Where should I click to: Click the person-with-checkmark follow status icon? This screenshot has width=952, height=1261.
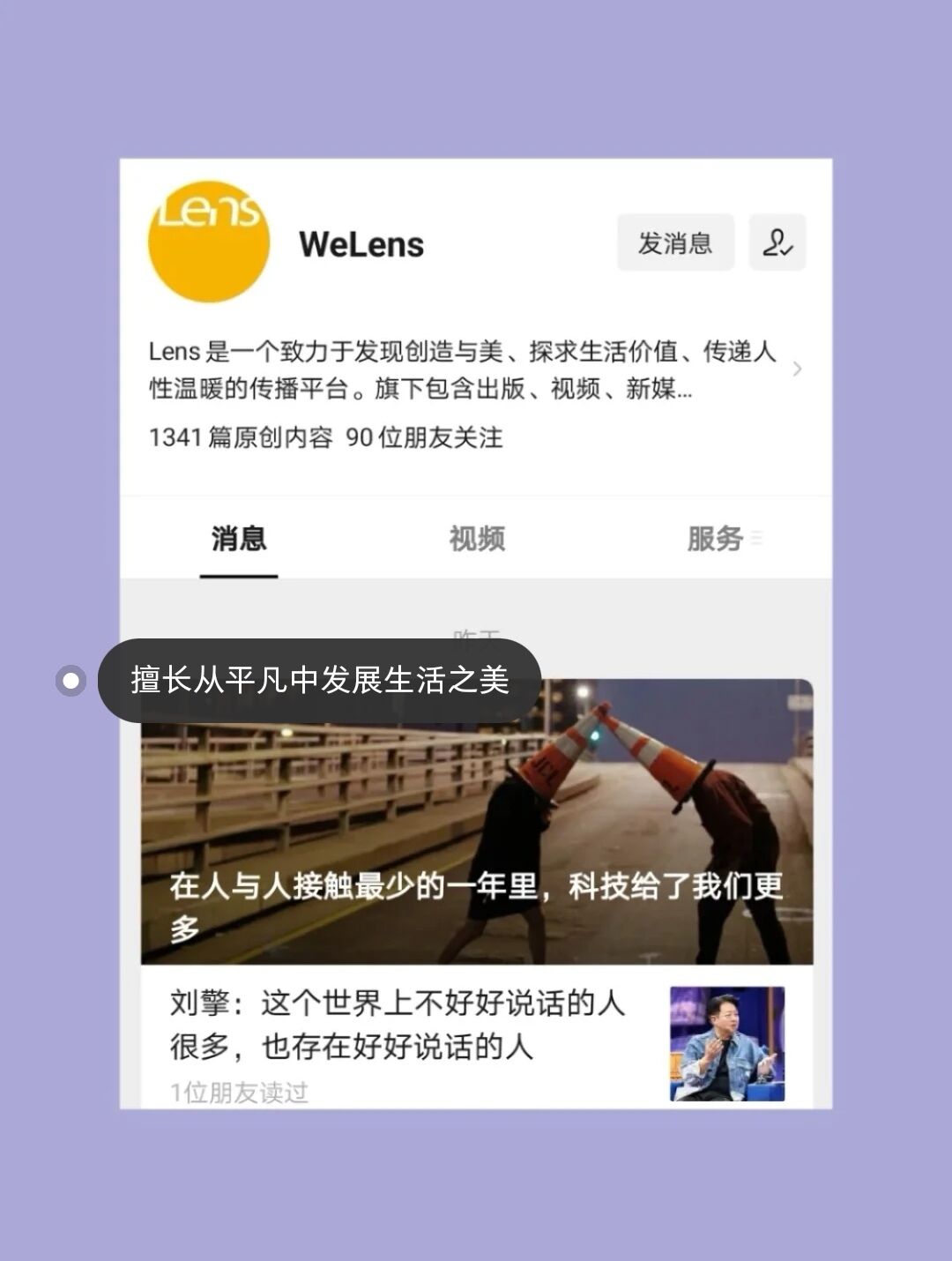pyautogui.click(x=779, y=243)
